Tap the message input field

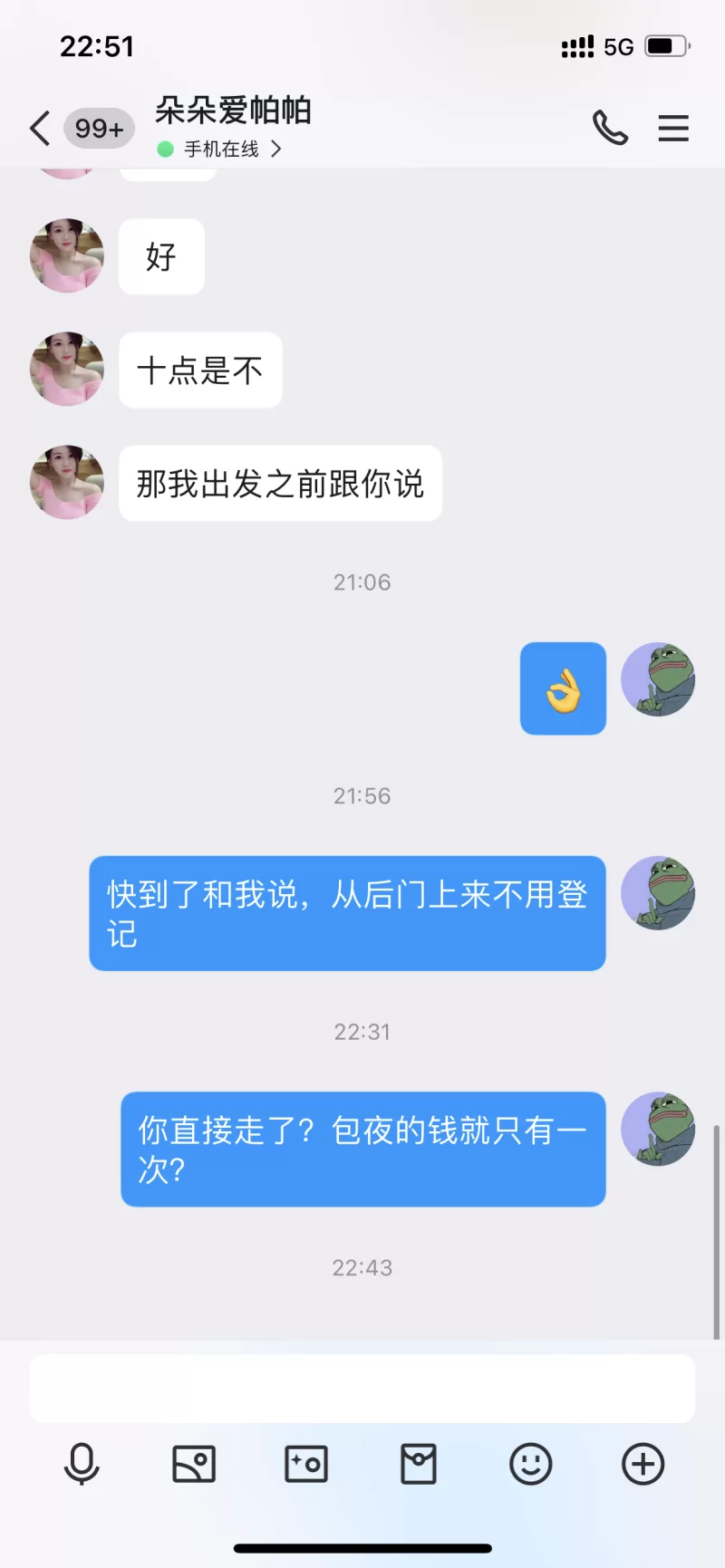362,1388
